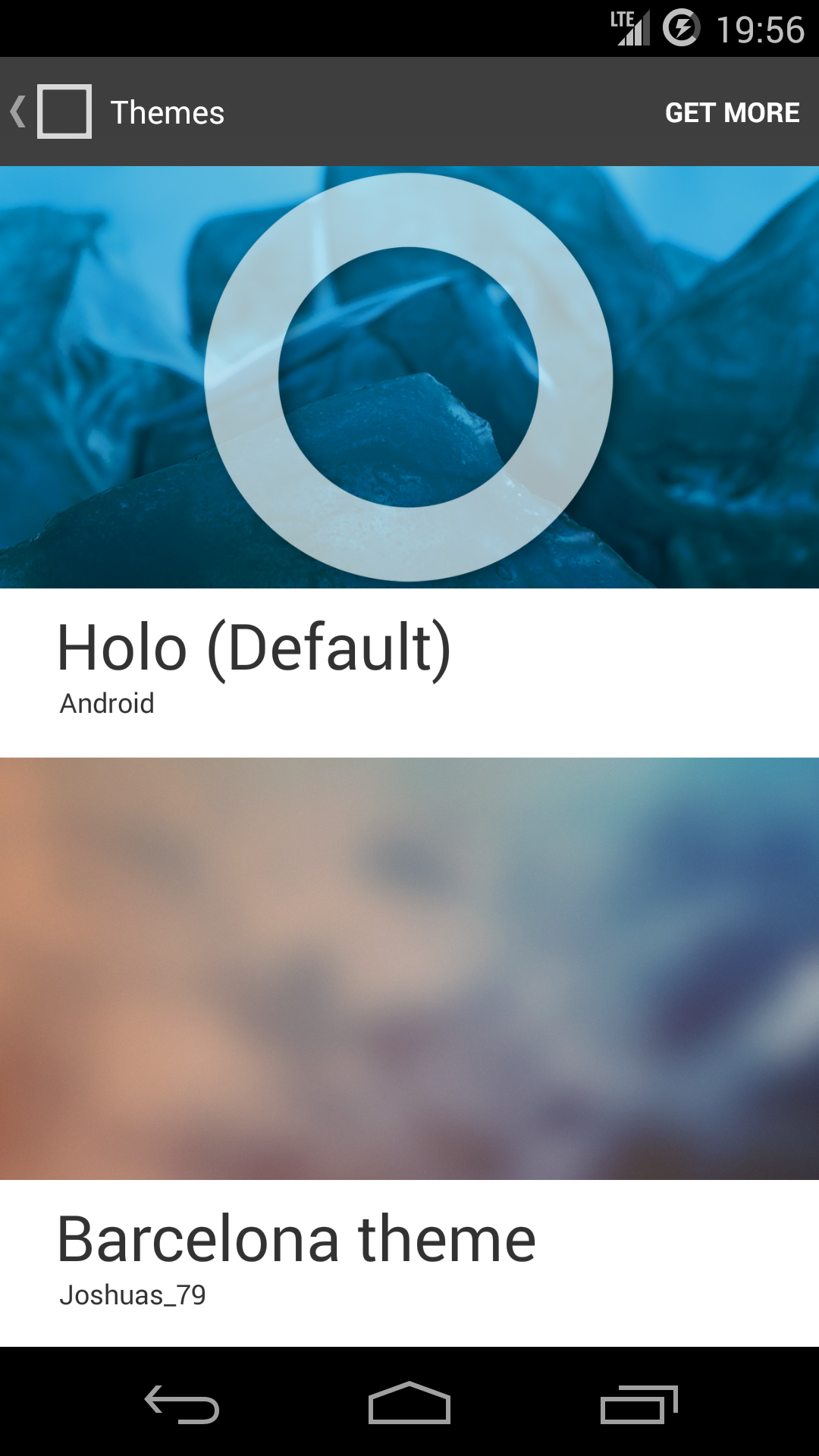The image size is (819, 1456).
Task: Tap GET MORE to find themes
Action: tap(732, 113)
